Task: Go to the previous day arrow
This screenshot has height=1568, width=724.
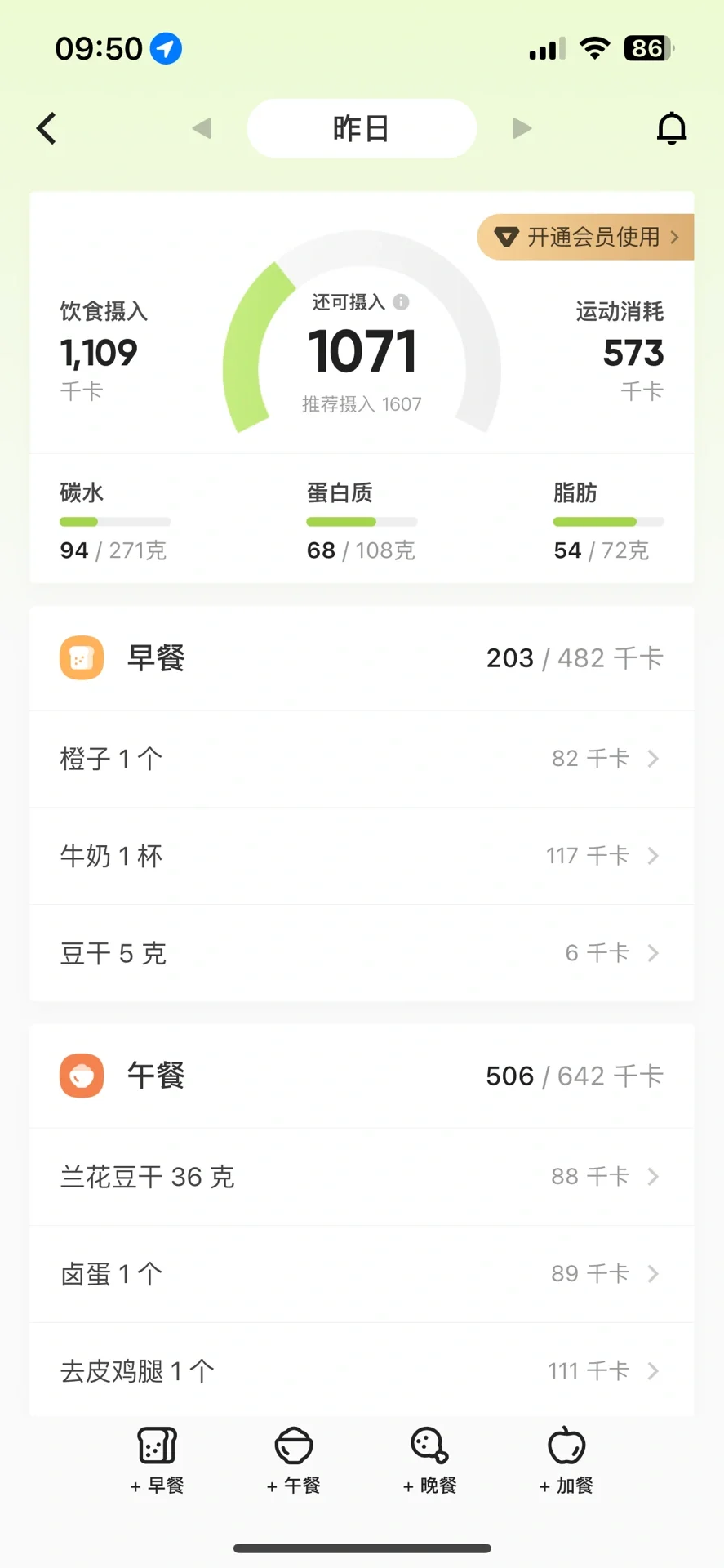Action: pos(202,128)
